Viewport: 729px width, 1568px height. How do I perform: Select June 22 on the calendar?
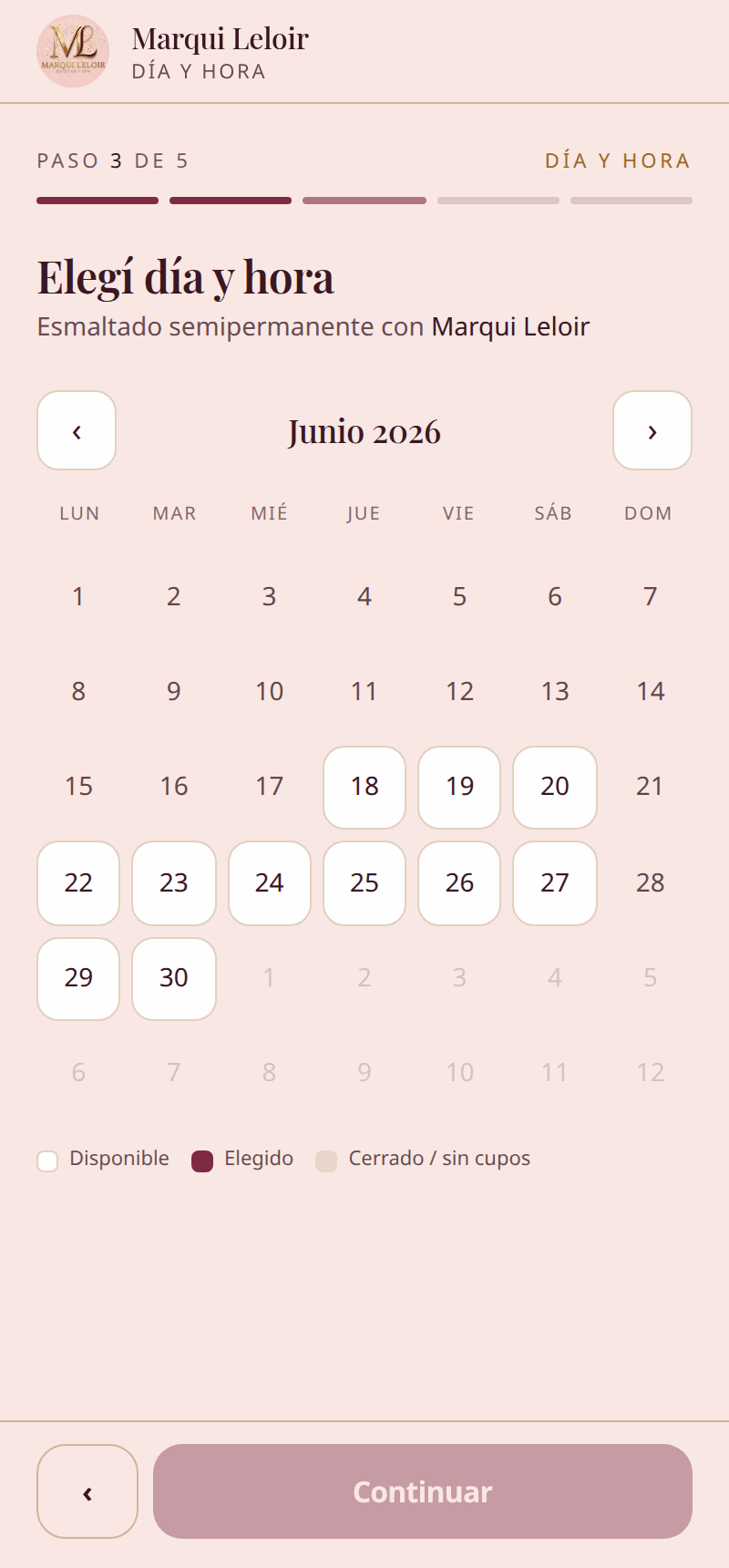78,883
